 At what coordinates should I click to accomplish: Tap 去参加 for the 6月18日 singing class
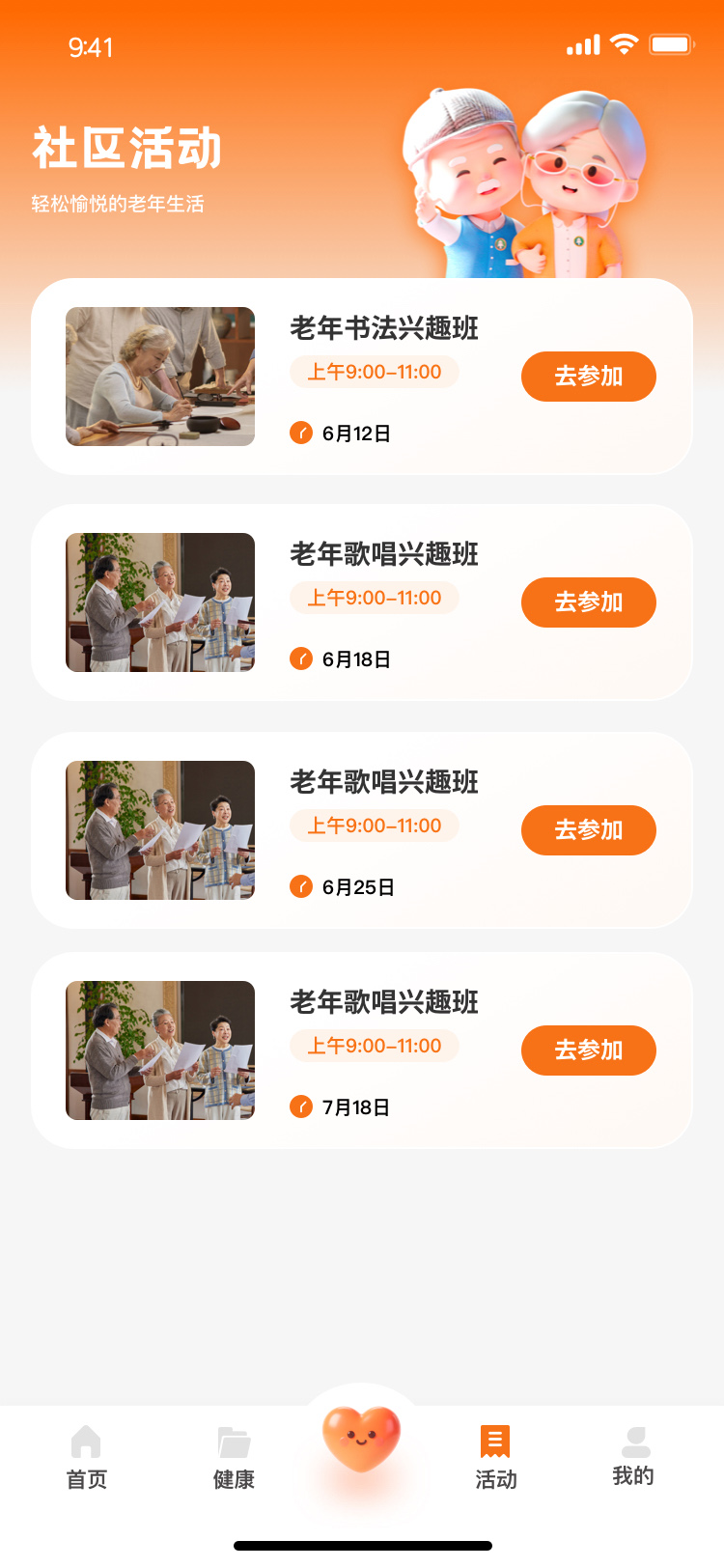pyautogui.click(x=589, y=602)
